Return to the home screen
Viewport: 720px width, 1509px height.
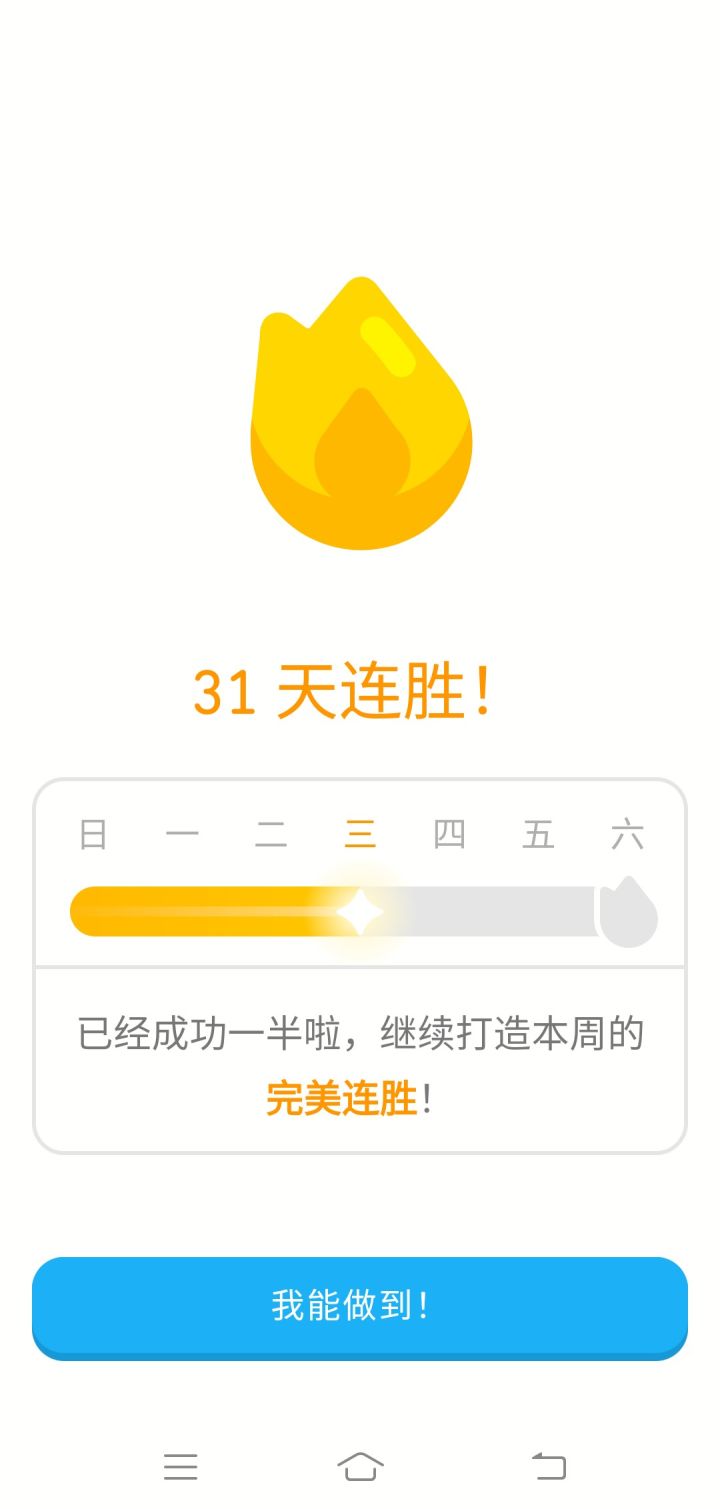360,1467
